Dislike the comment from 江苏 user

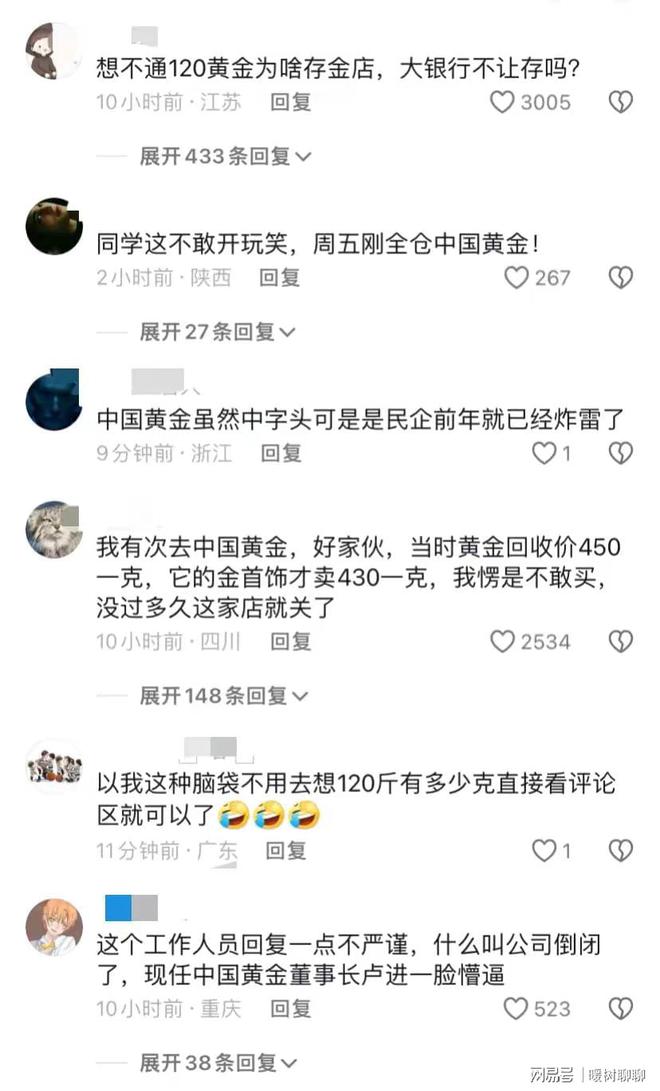tap(621, 102)
